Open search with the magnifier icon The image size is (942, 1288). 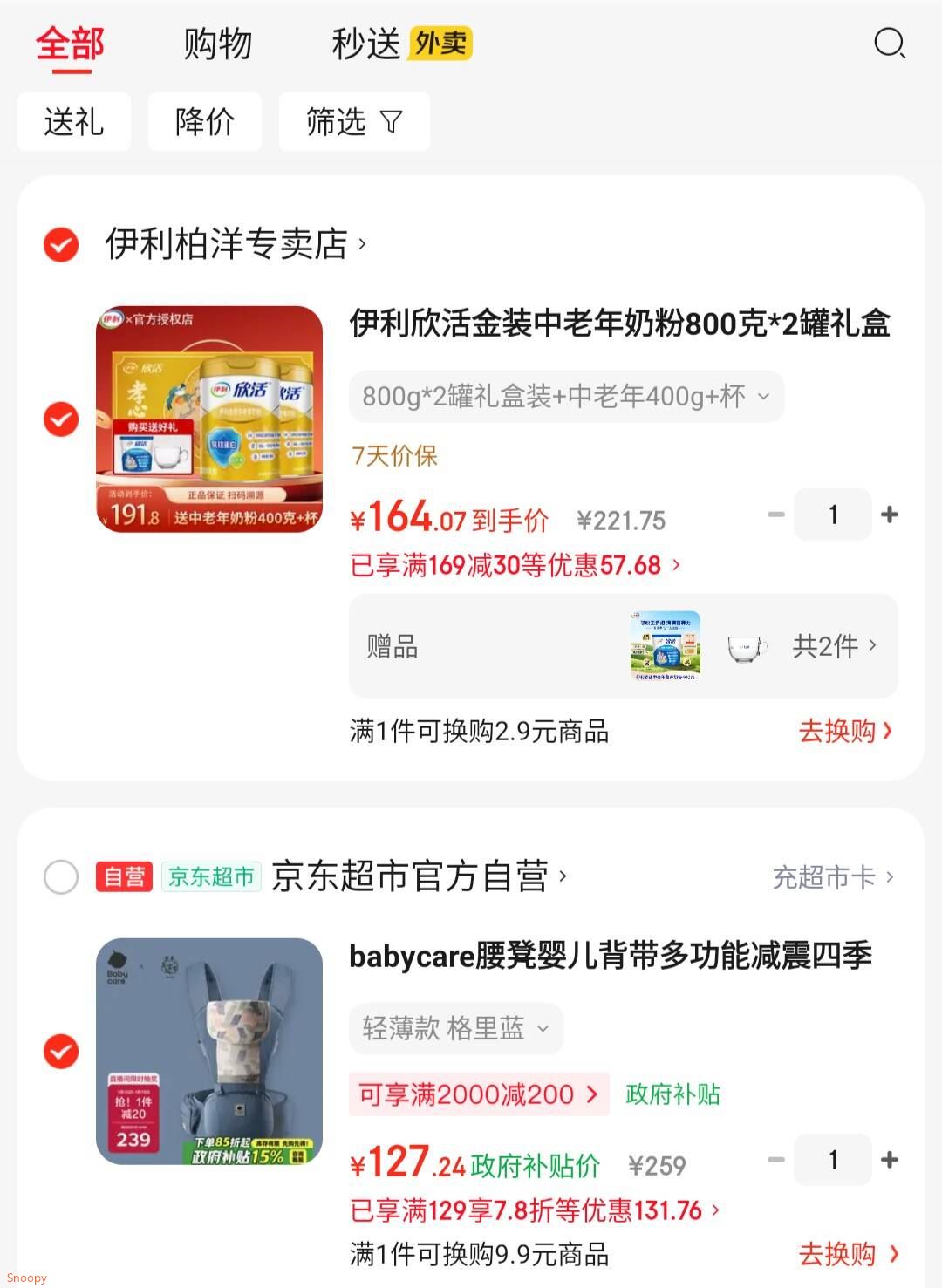pos(889,44)
